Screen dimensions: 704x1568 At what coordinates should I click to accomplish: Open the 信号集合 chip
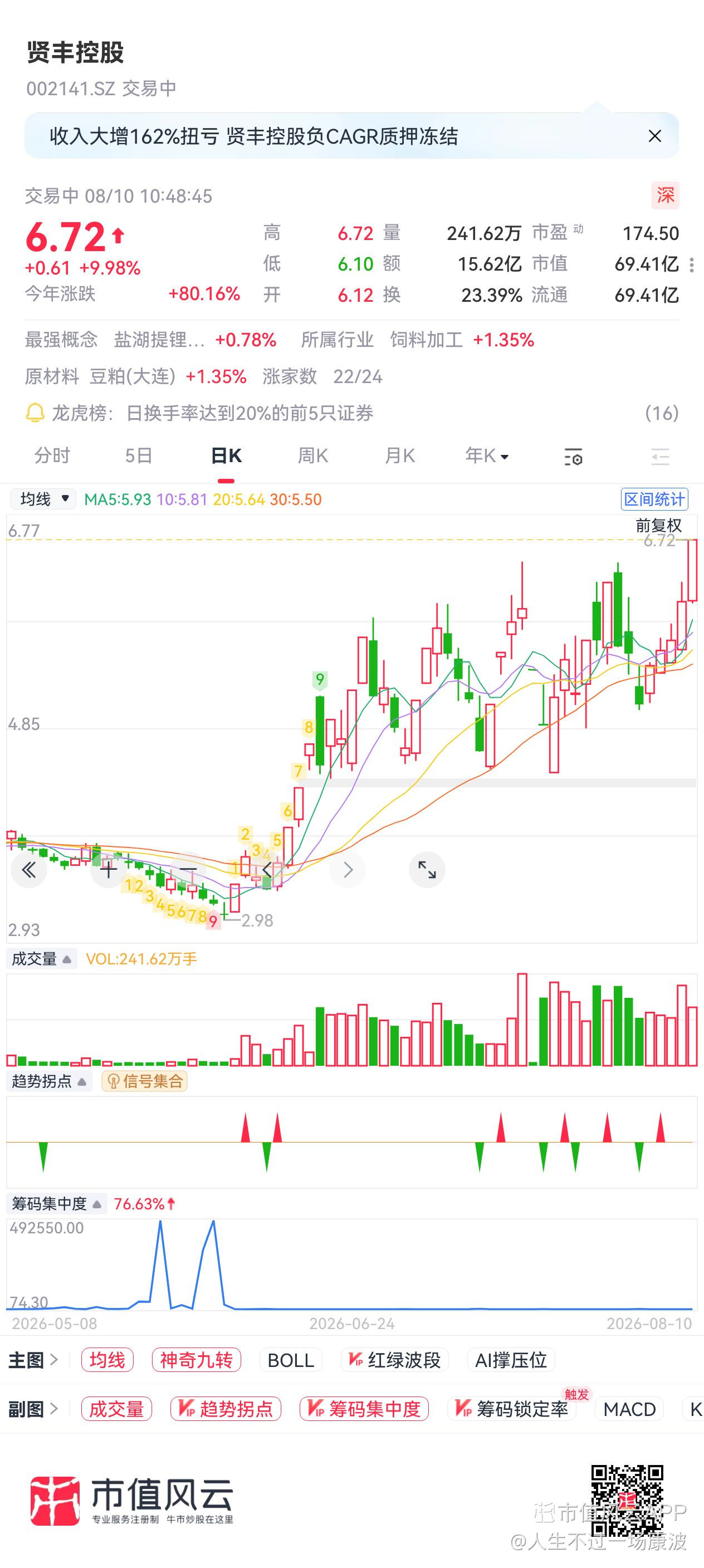(x=144, y=1081)
